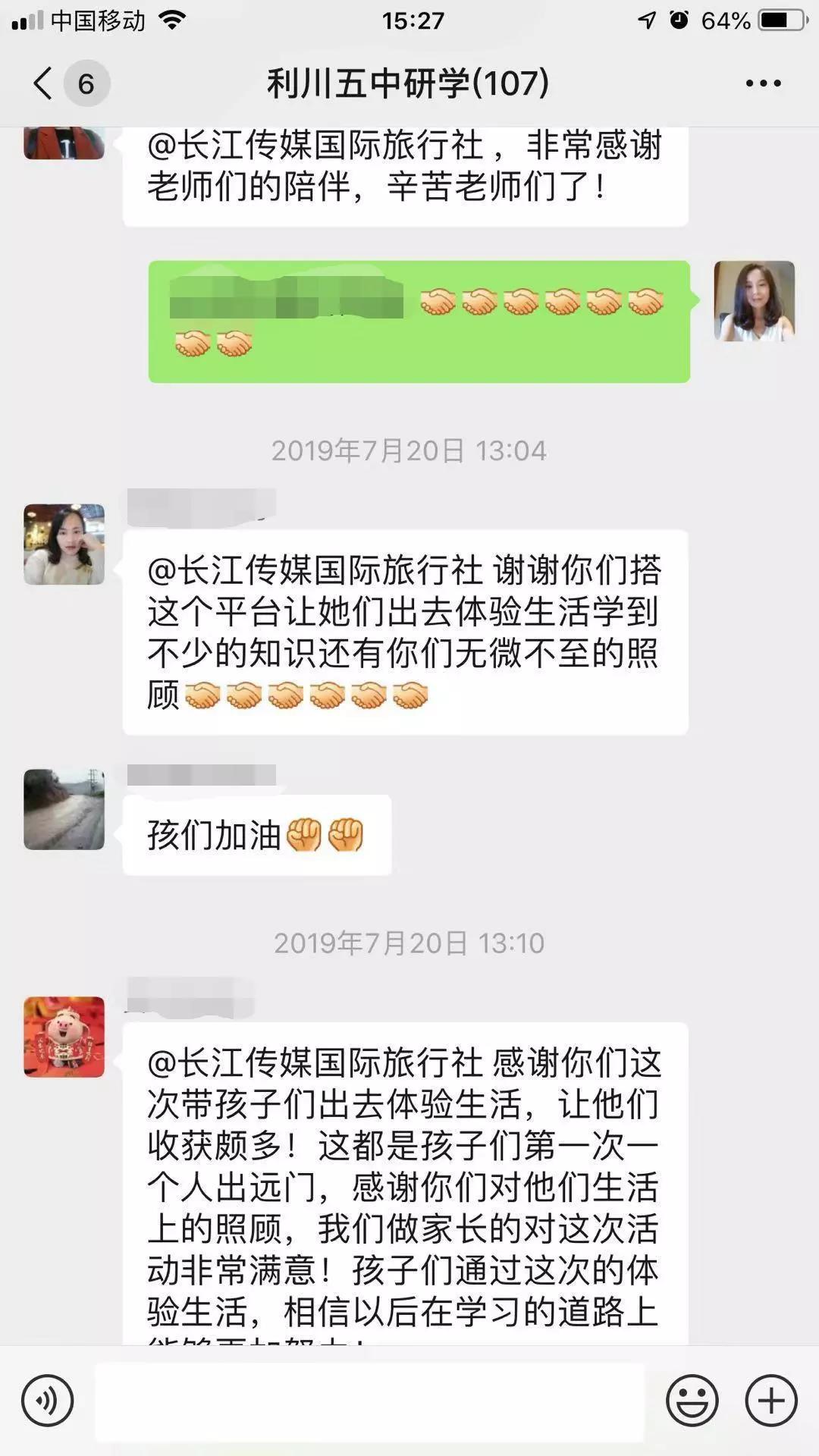This screenshot has height=1456, width=819.
Task: Open the plus attachments menu
Action: click(x=771, y=1401)
